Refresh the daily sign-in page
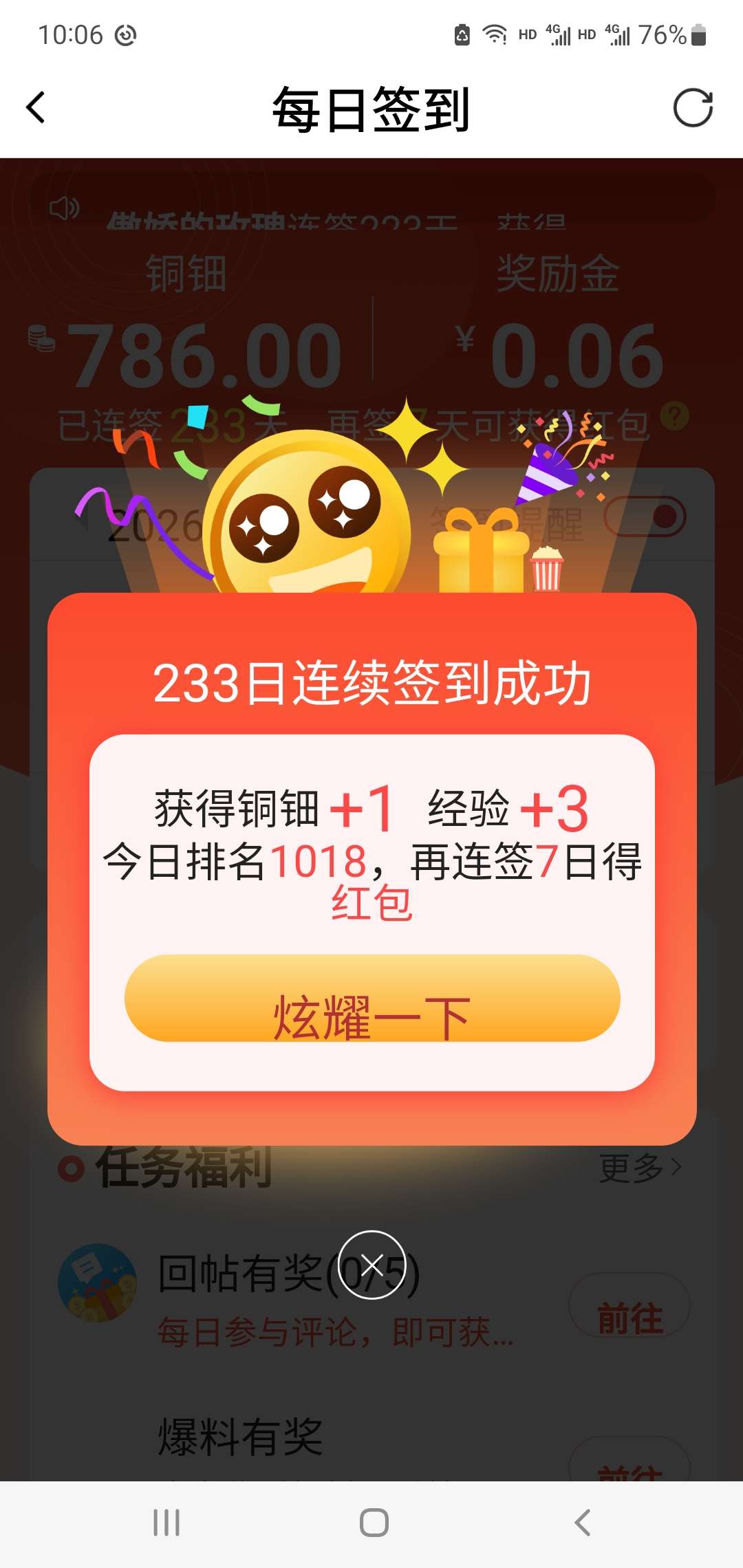743x1568 pixels. 692,108
